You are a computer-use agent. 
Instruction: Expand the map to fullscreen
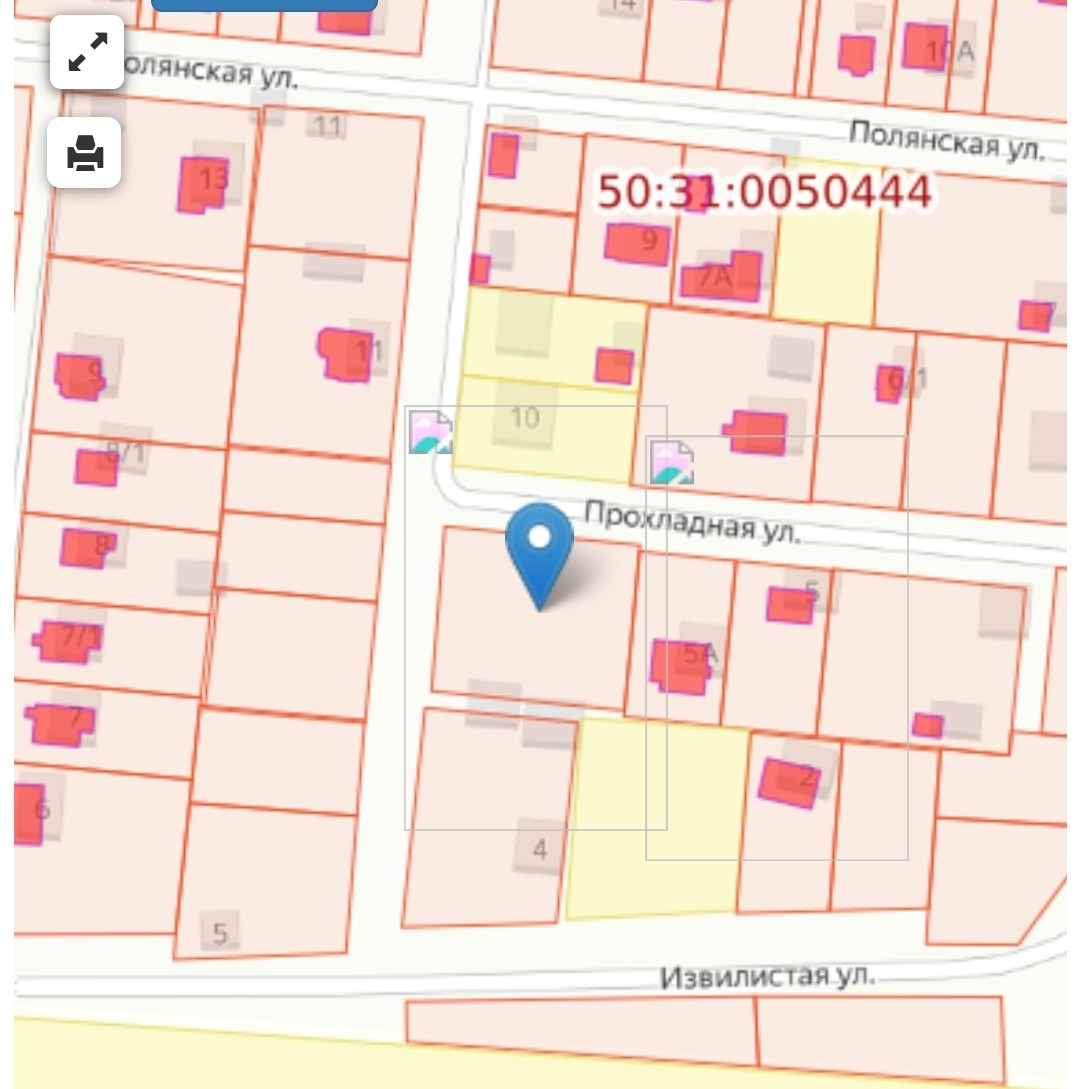click(x=87, y=52)
